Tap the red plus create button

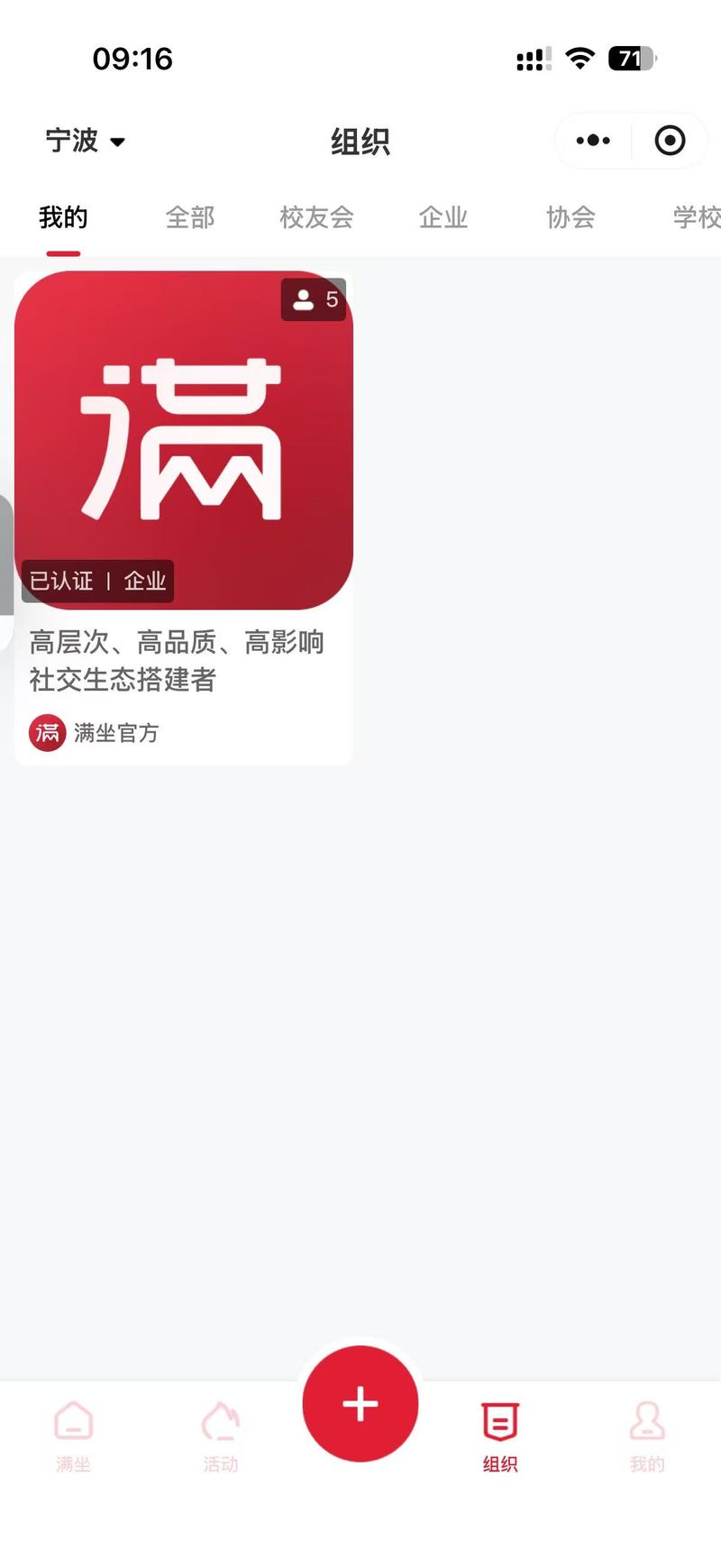[360, 1404]
